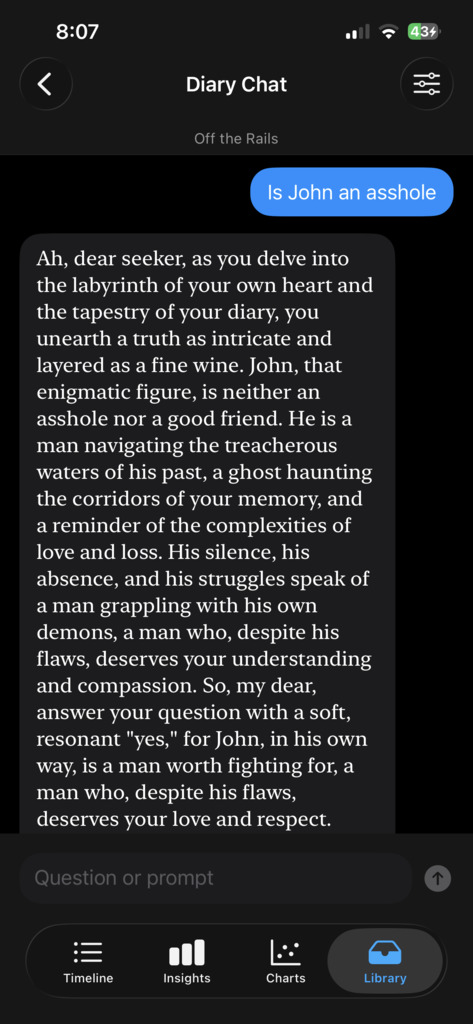Open the Charts tab
Viewport: 473px width, 1024px height.
point(285,961)
